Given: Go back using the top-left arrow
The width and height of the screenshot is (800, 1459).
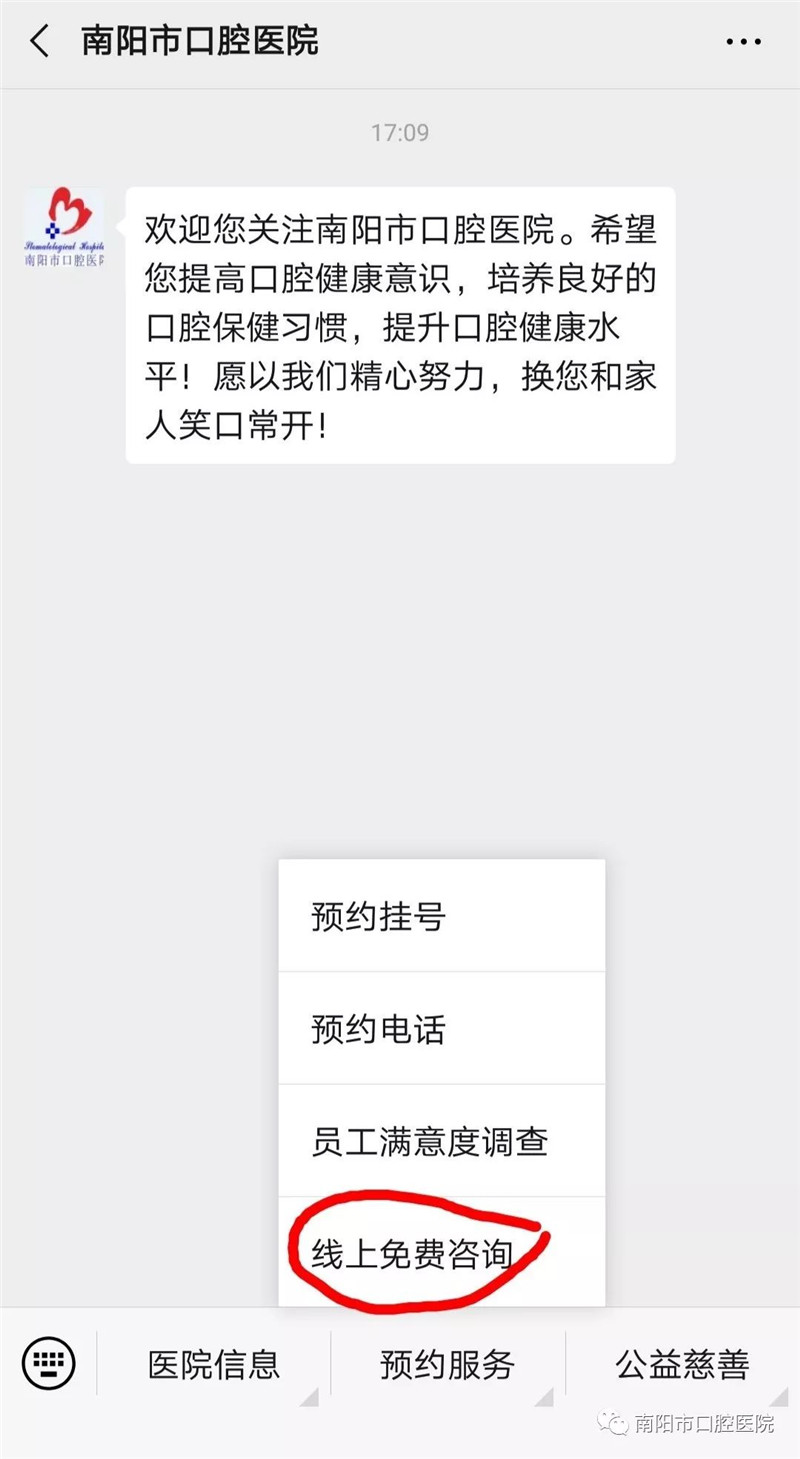Looking at the screenshot, I should click(40, 42).
